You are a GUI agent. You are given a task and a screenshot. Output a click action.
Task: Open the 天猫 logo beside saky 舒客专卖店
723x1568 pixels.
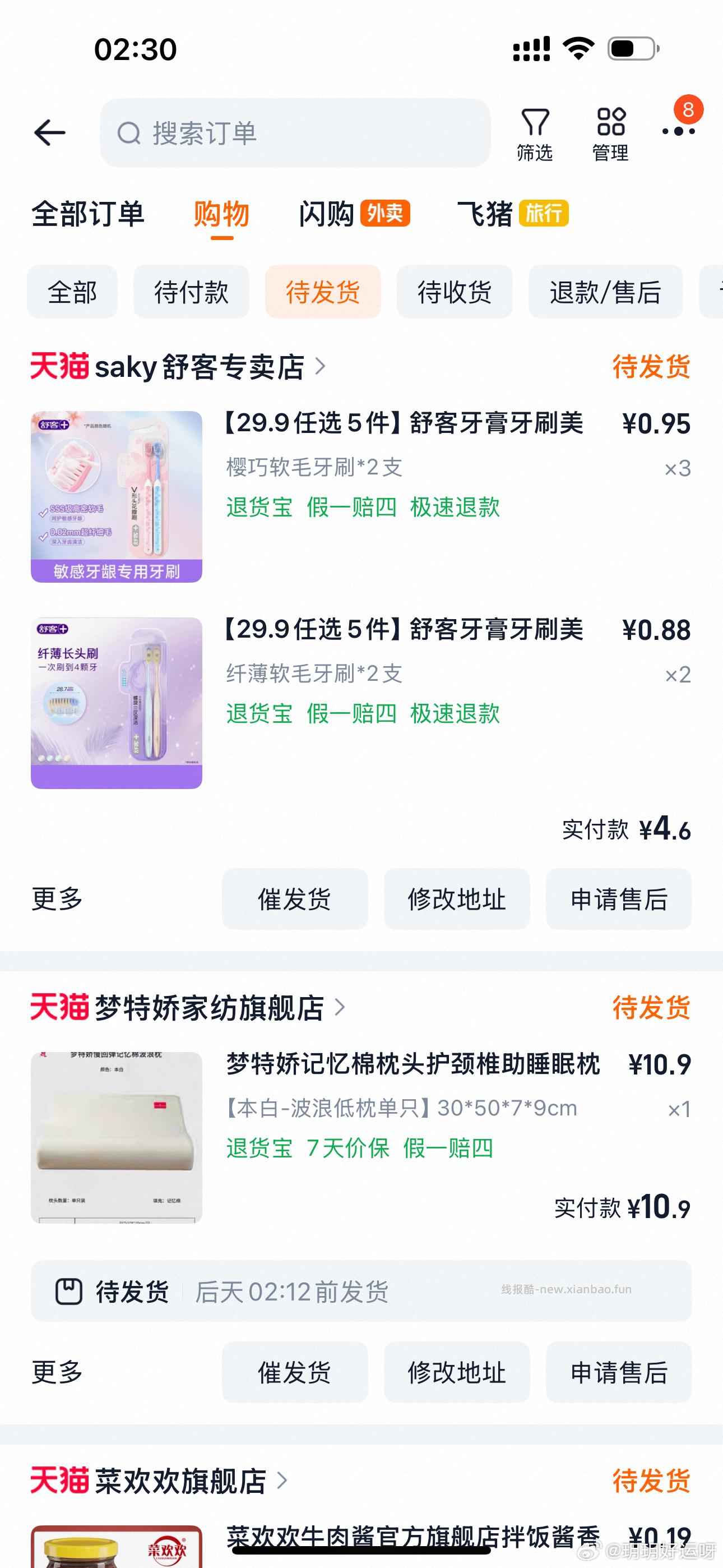click(x=61, y=367)
